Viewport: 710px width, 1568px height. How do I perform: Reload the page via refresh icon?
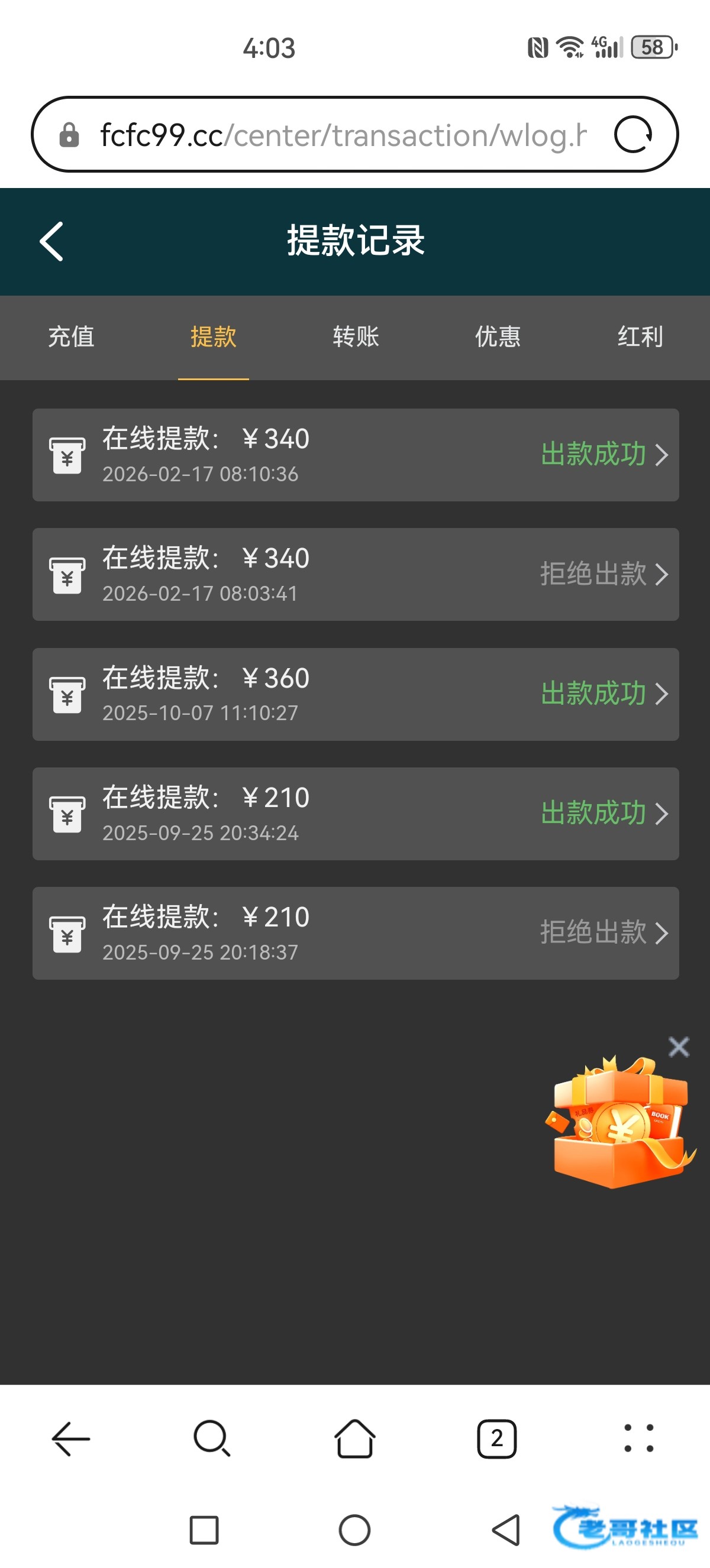(x=632, y=135)
